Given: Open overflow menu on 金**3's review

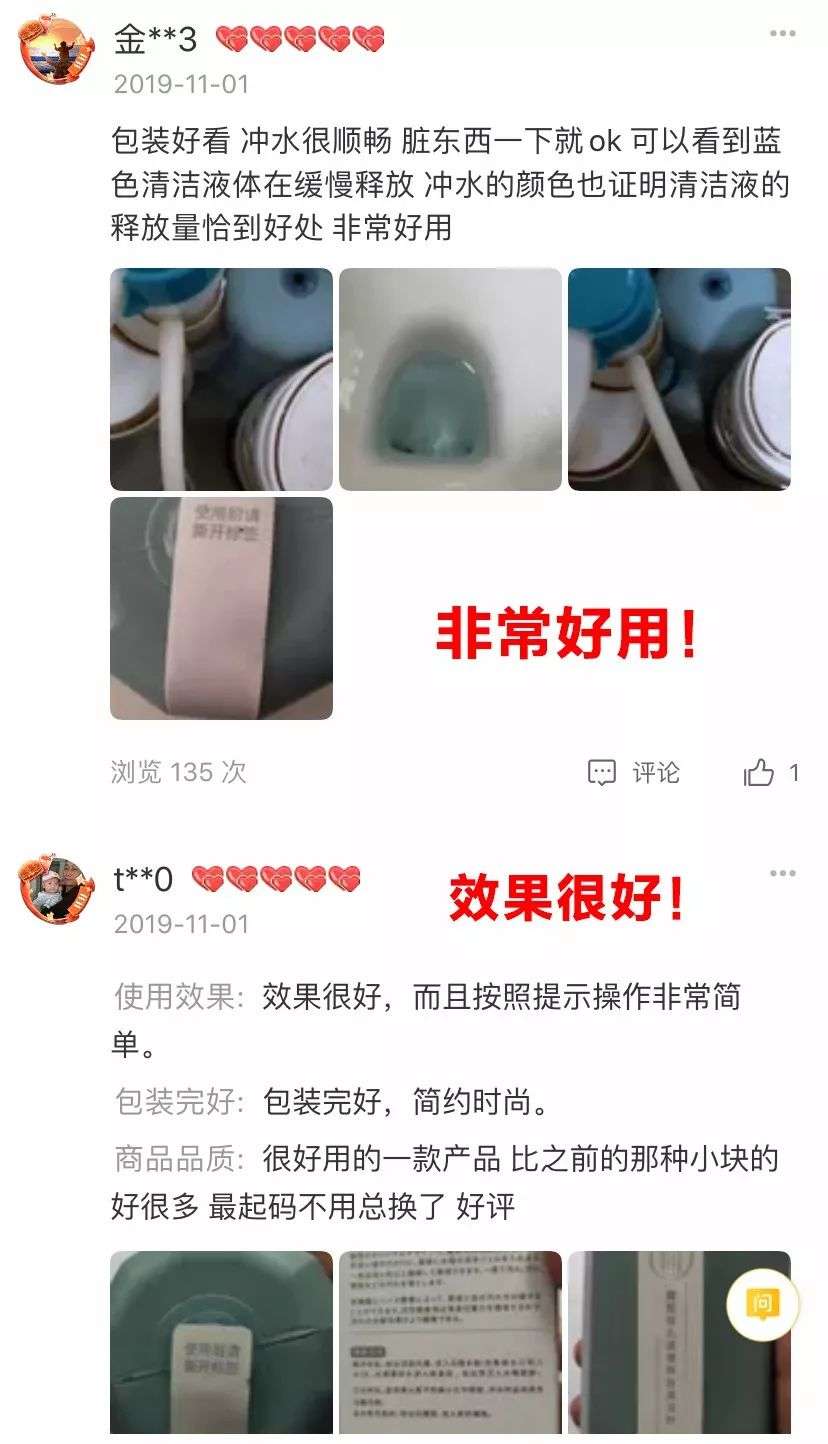Looking at the screenshot, I should tap(782, 34).
